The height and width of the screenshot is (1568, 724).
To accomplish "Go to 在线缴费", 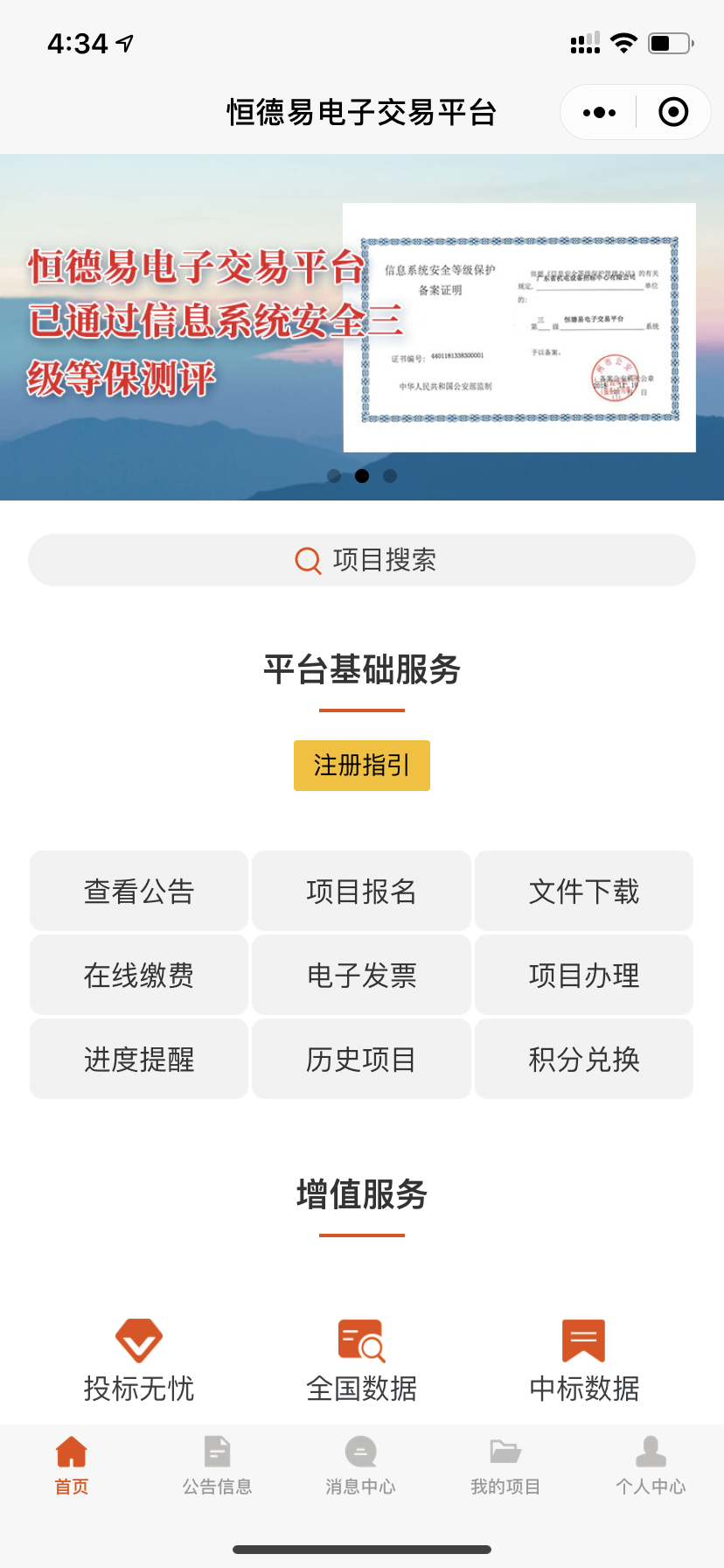I will 139,975.
